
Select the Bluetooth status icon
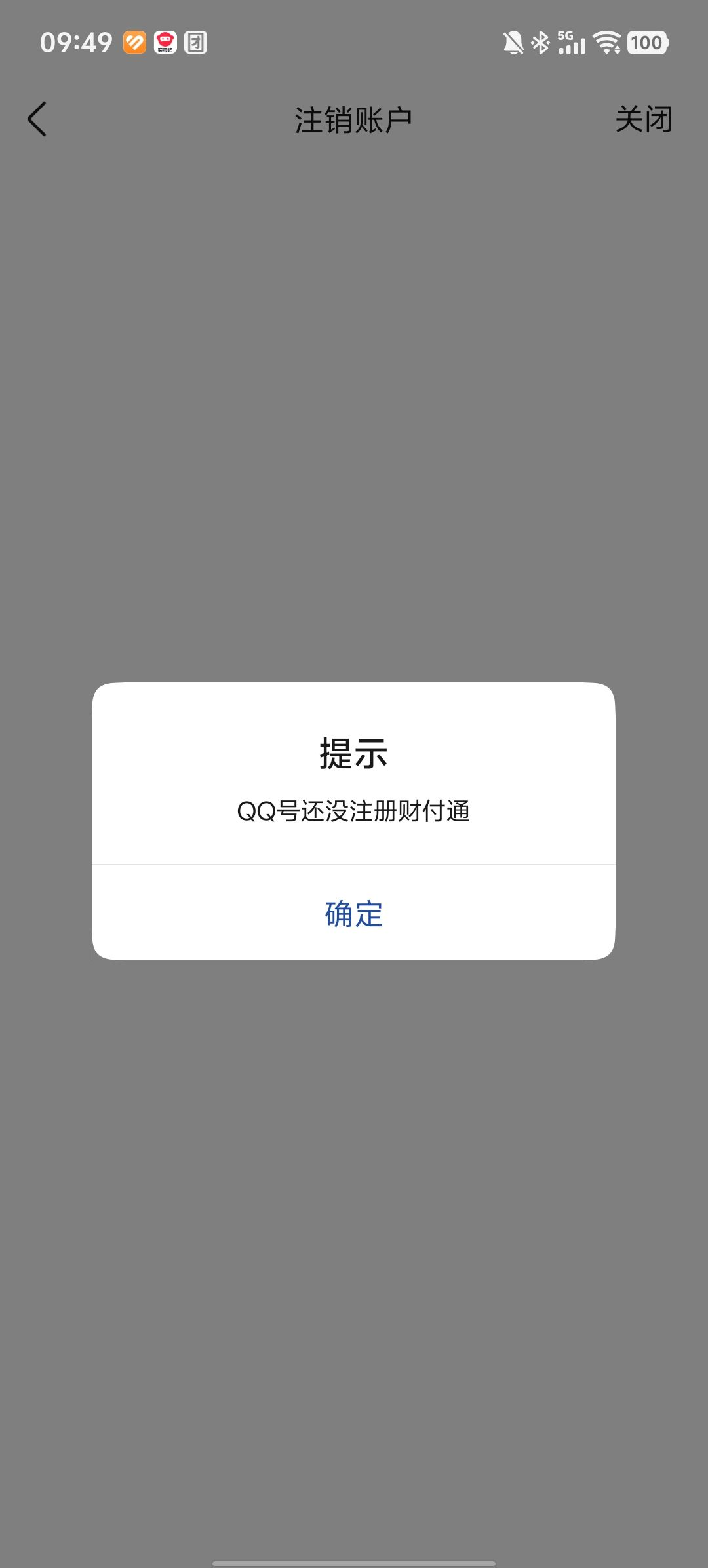[541, 41]
